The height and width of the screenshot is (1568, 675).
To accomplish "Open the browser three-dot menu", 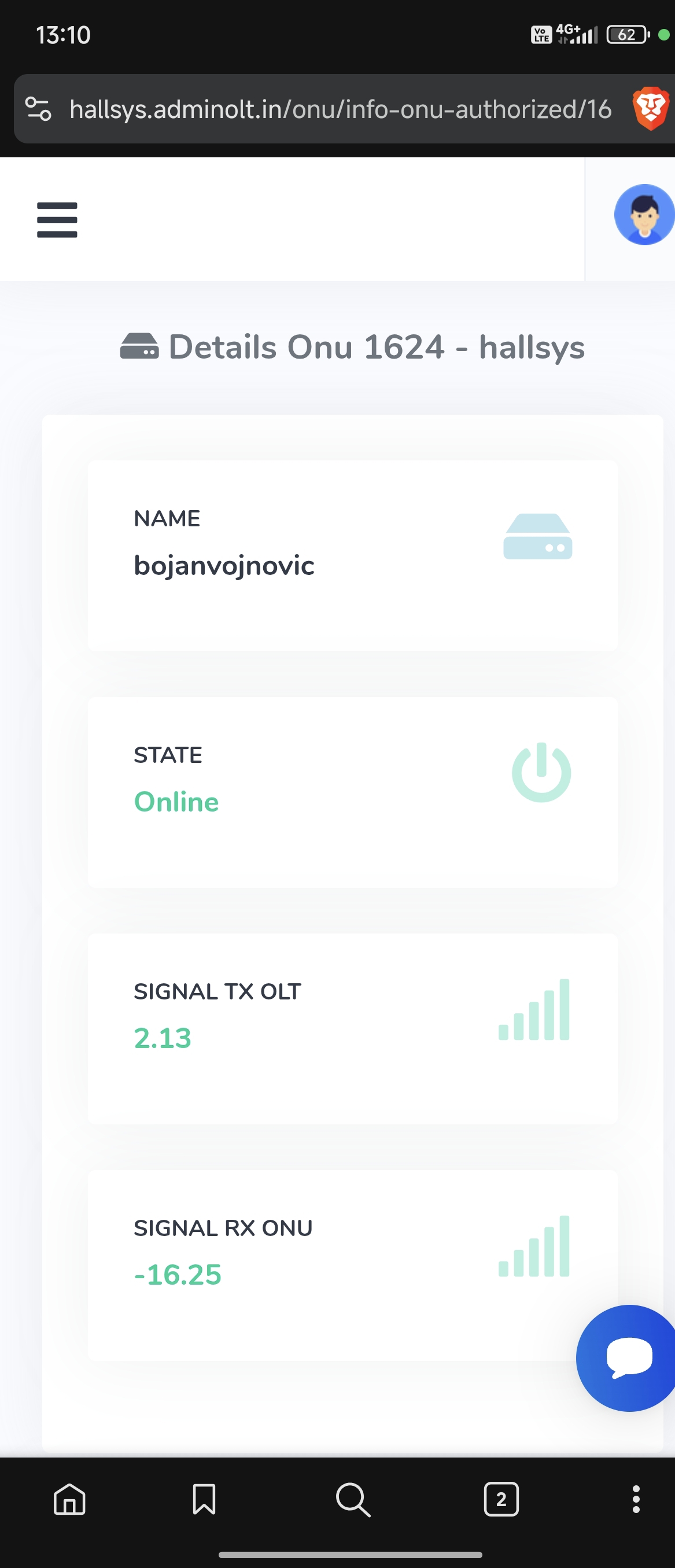I will pos(636,1498).
